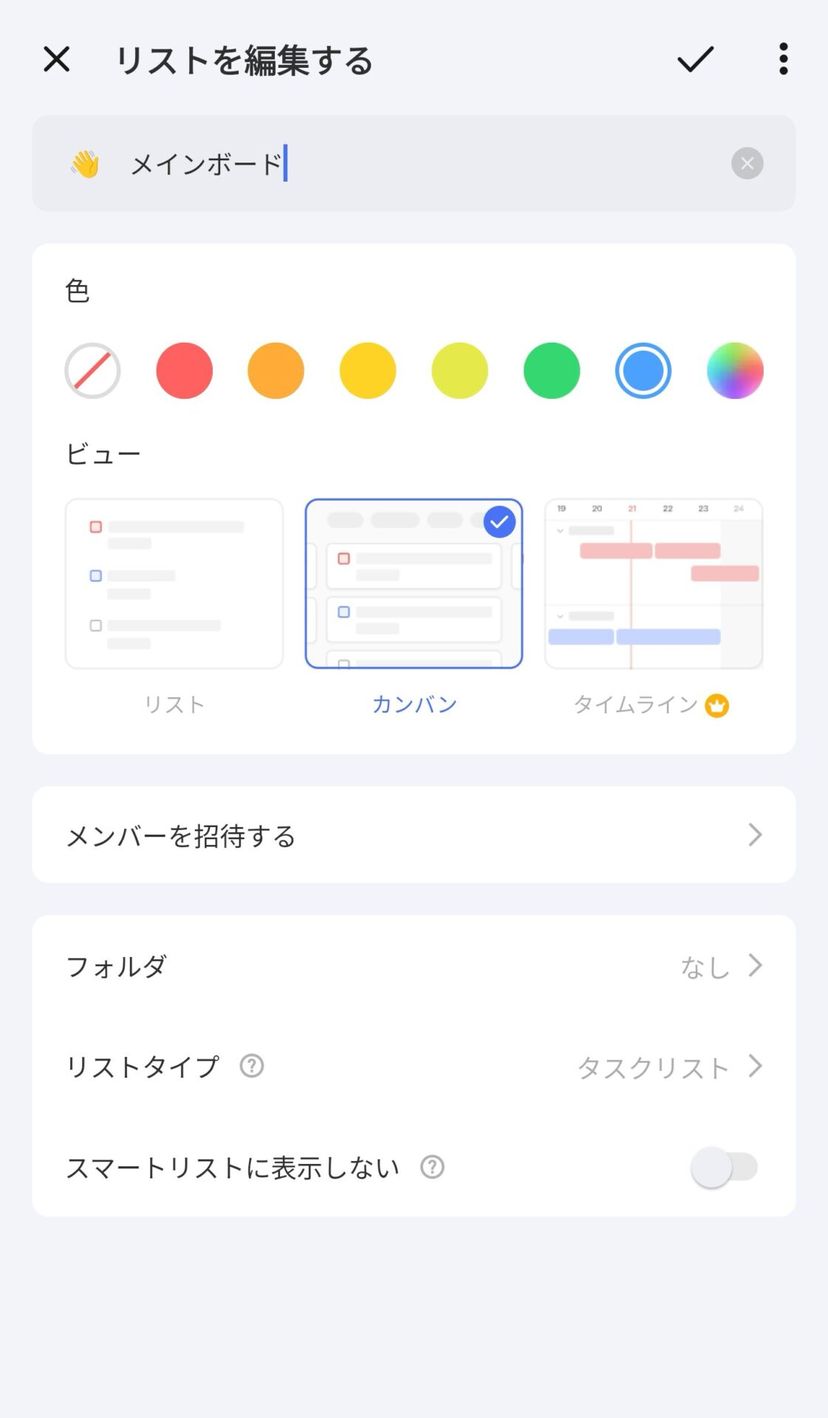
Task: Switch to the リスト view
Action: pyautogui.click(x=174, y=585)
